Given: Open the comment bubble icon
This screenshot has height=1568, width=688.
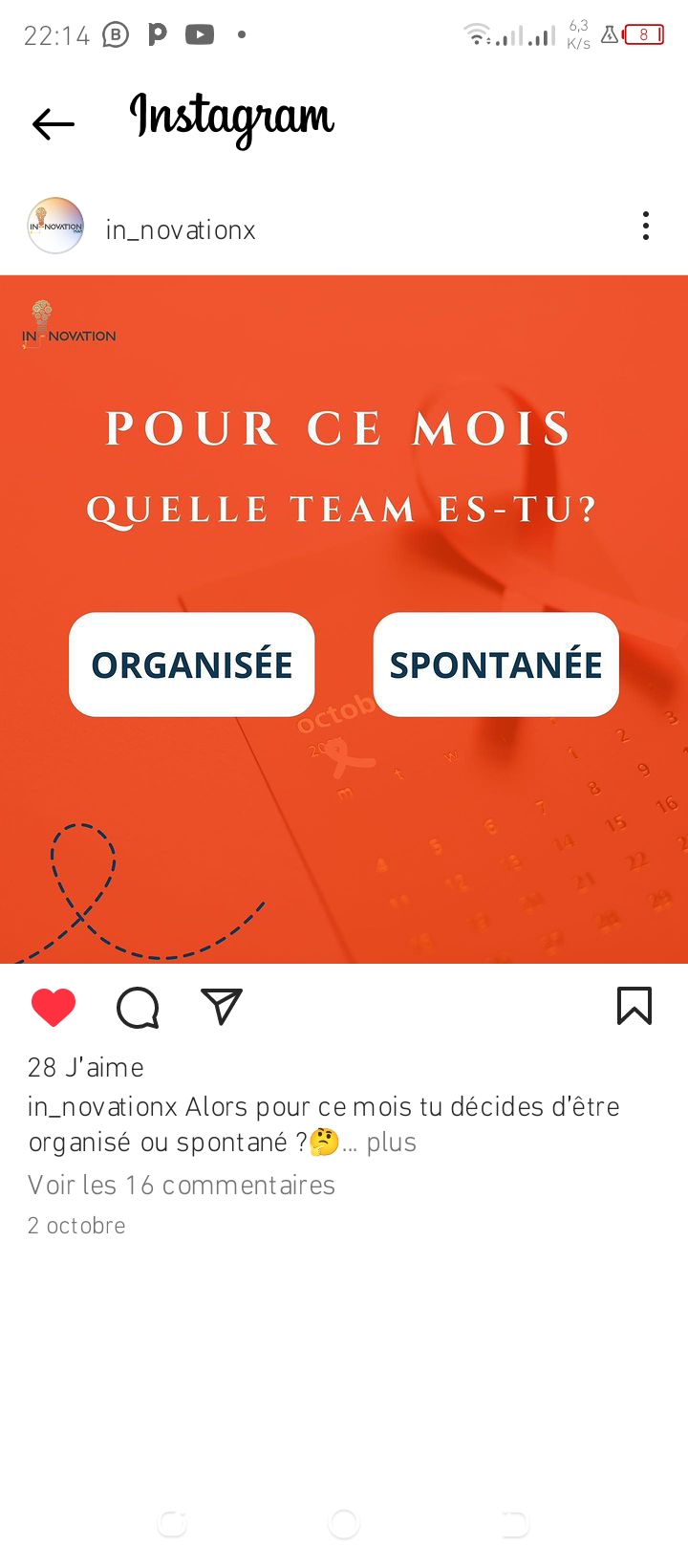Looking at the screenshot, I should (138, 1008).
